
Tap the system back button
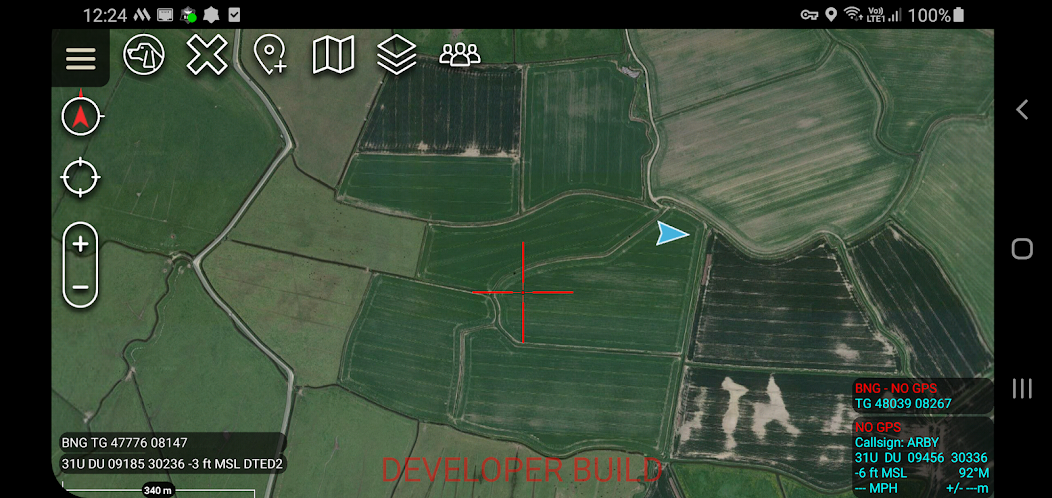pyautogui.click(x=1022, y=110)
